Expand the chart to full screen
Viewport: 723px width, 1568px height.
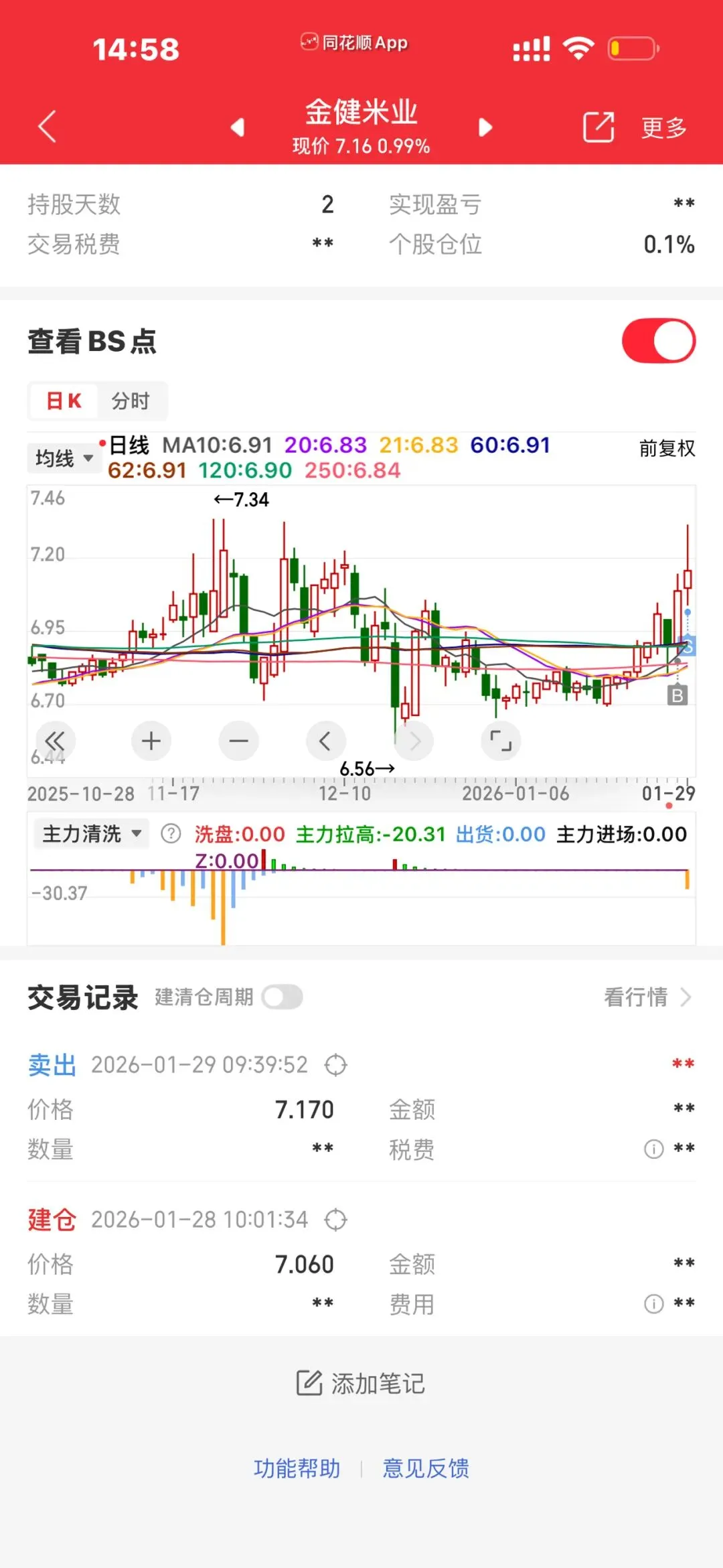click(x=501, y=741)
